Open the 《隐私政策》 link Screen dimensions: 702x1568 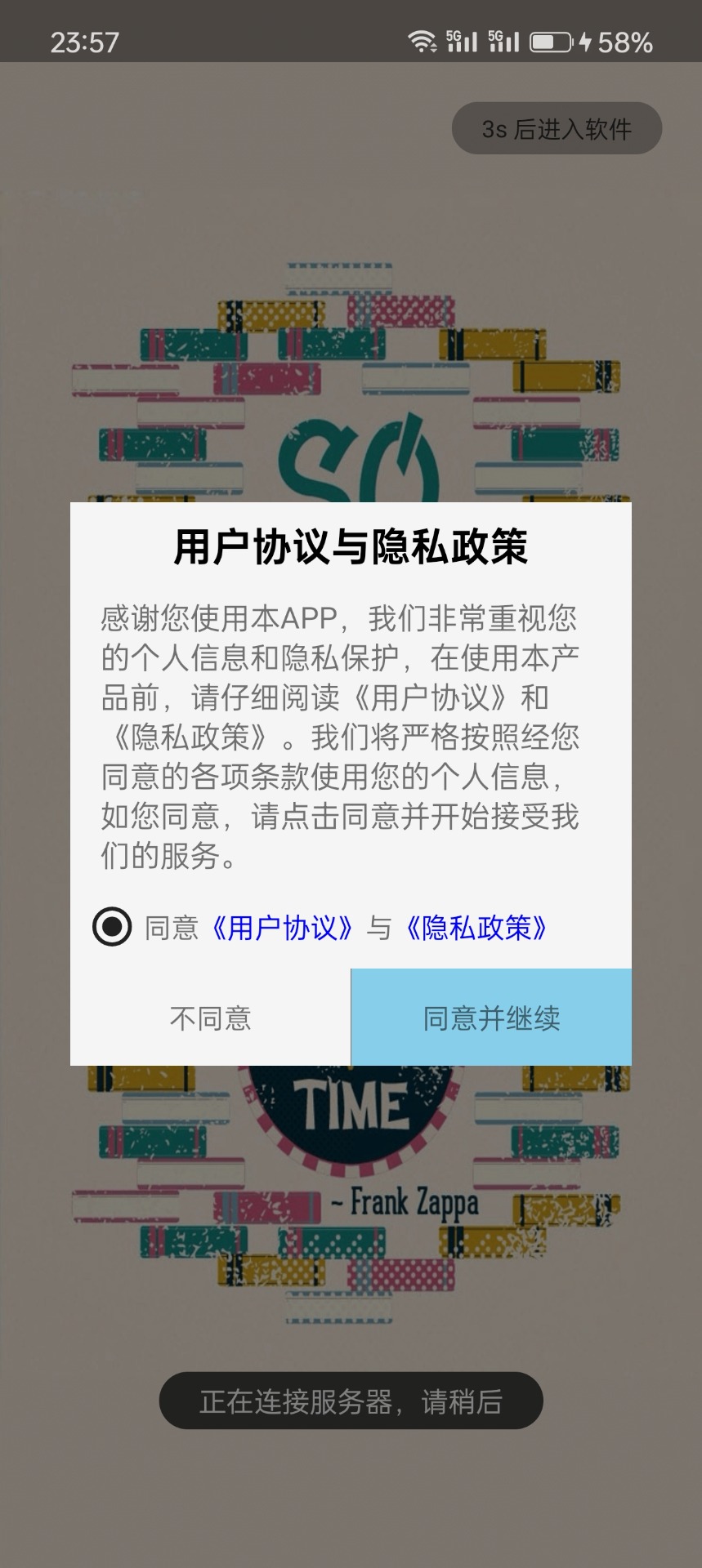(x=477, y=929)
